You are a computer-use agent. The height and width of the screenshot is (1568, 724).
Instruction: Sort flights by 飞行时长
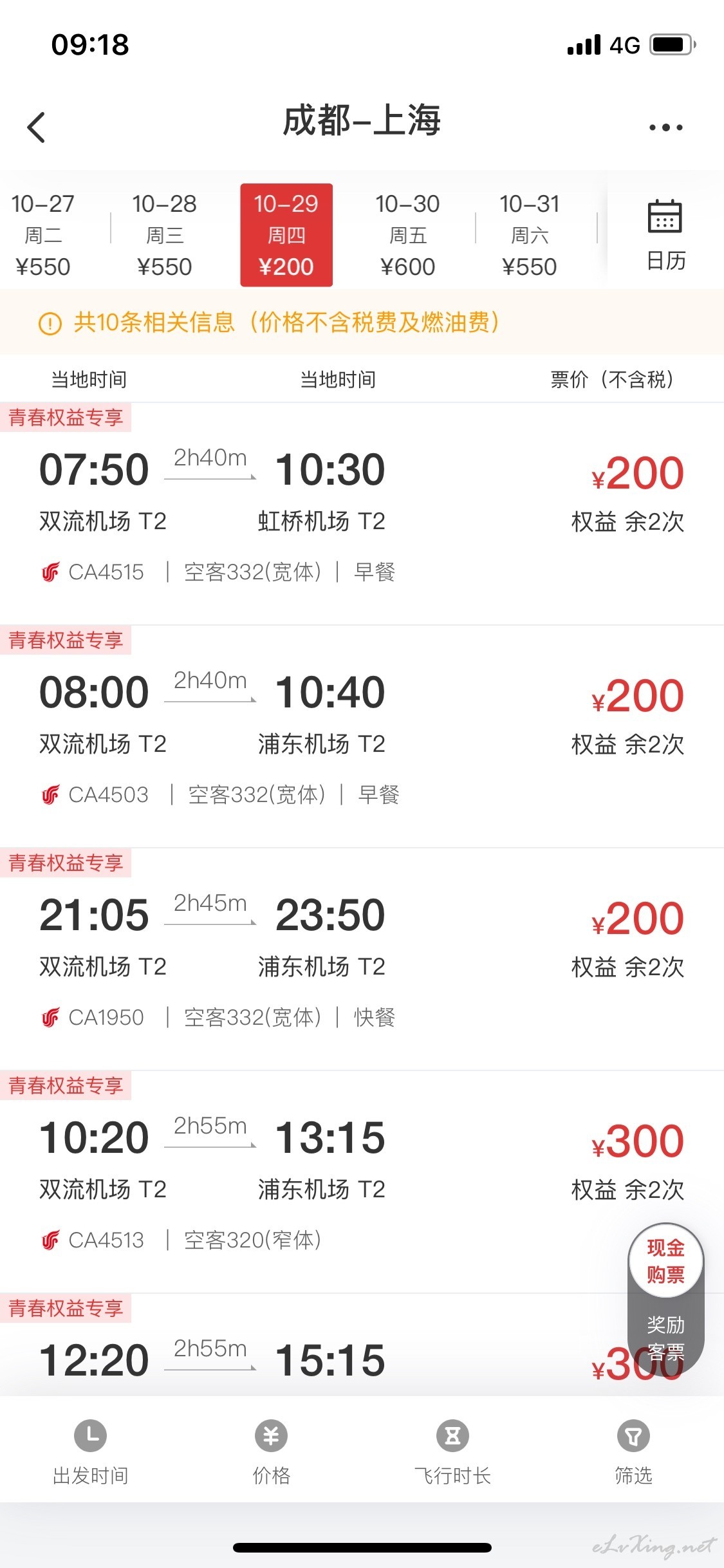(x=452, y=1452)
